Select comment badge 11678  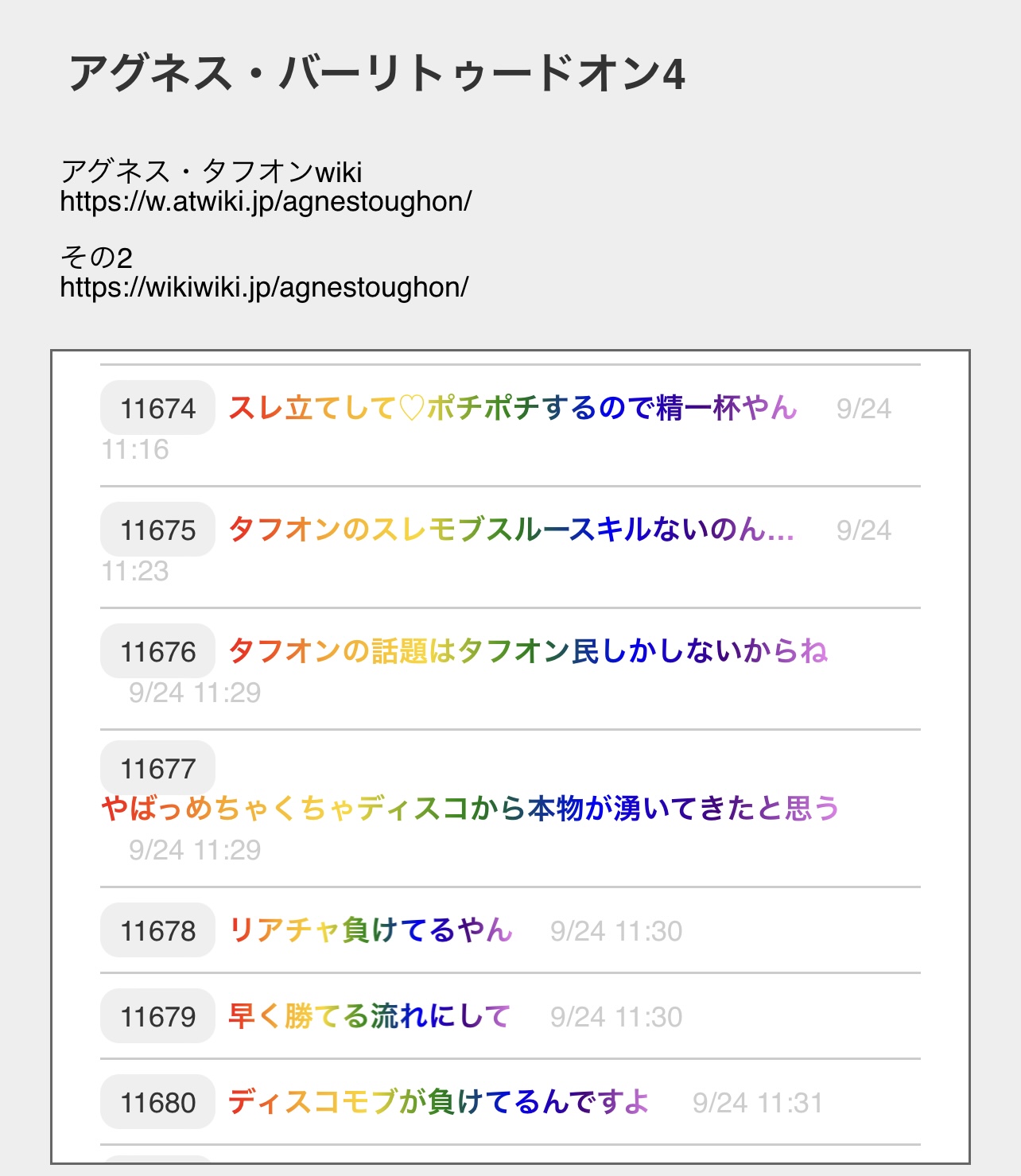pos(157,931)
